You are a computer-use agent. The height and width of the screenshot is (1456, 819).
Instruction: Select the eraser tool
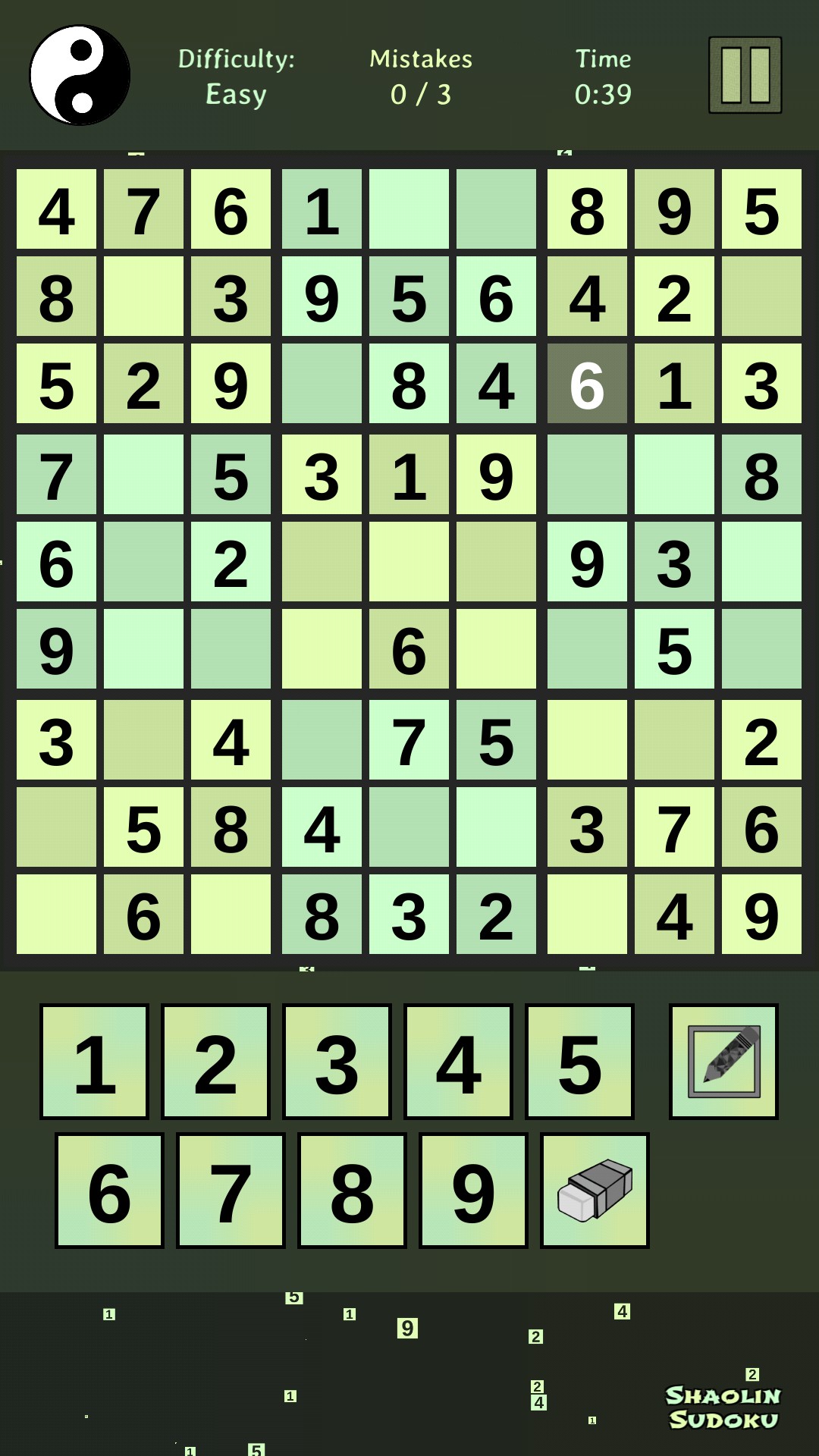[x=595, y=1191]
